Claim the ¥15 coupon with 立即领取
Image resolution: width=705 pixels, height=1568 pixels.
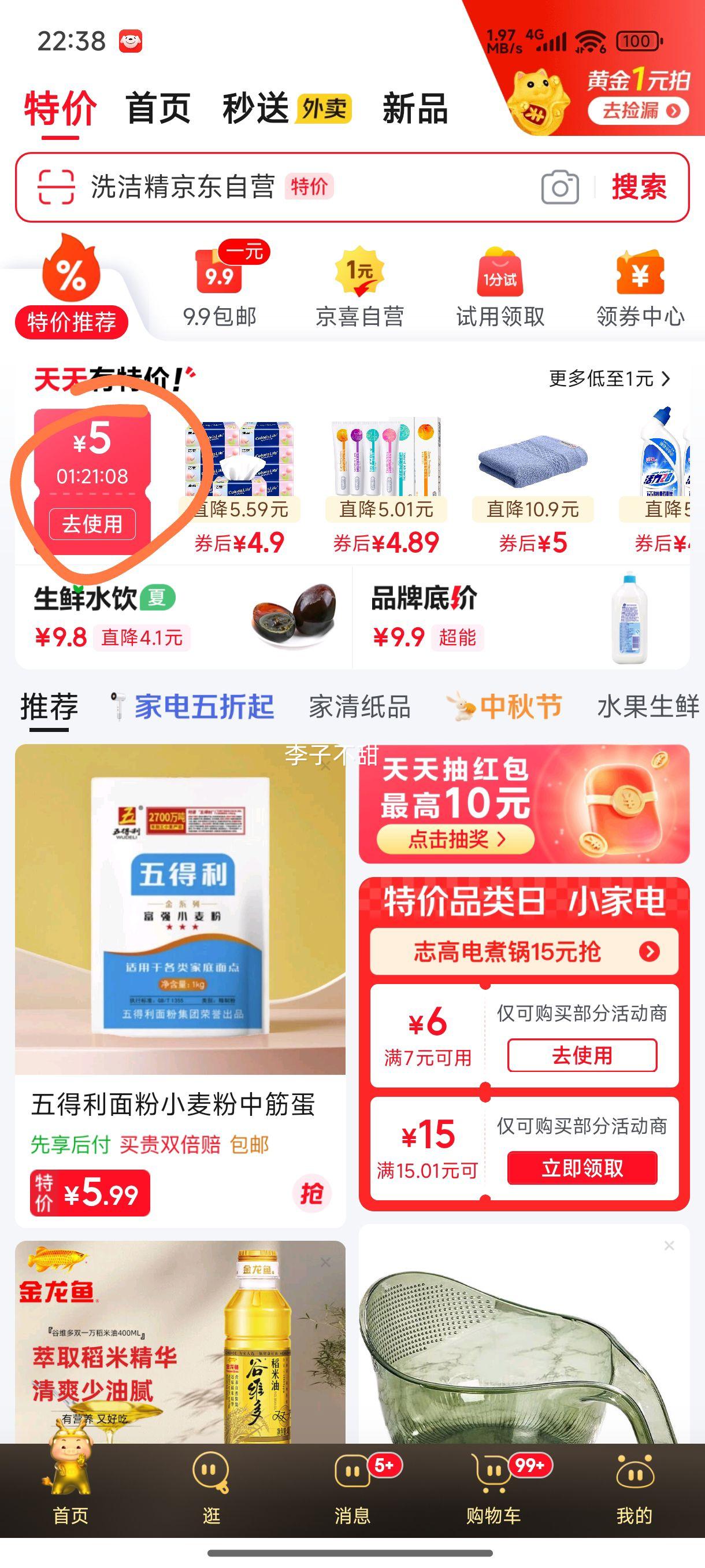[582, 1167]
